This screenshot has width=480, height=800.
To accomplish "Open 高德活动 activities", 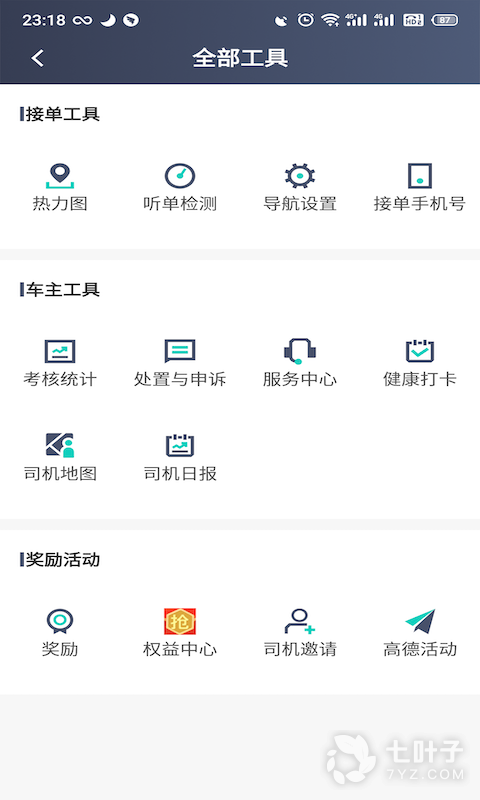I will [420, 633].
